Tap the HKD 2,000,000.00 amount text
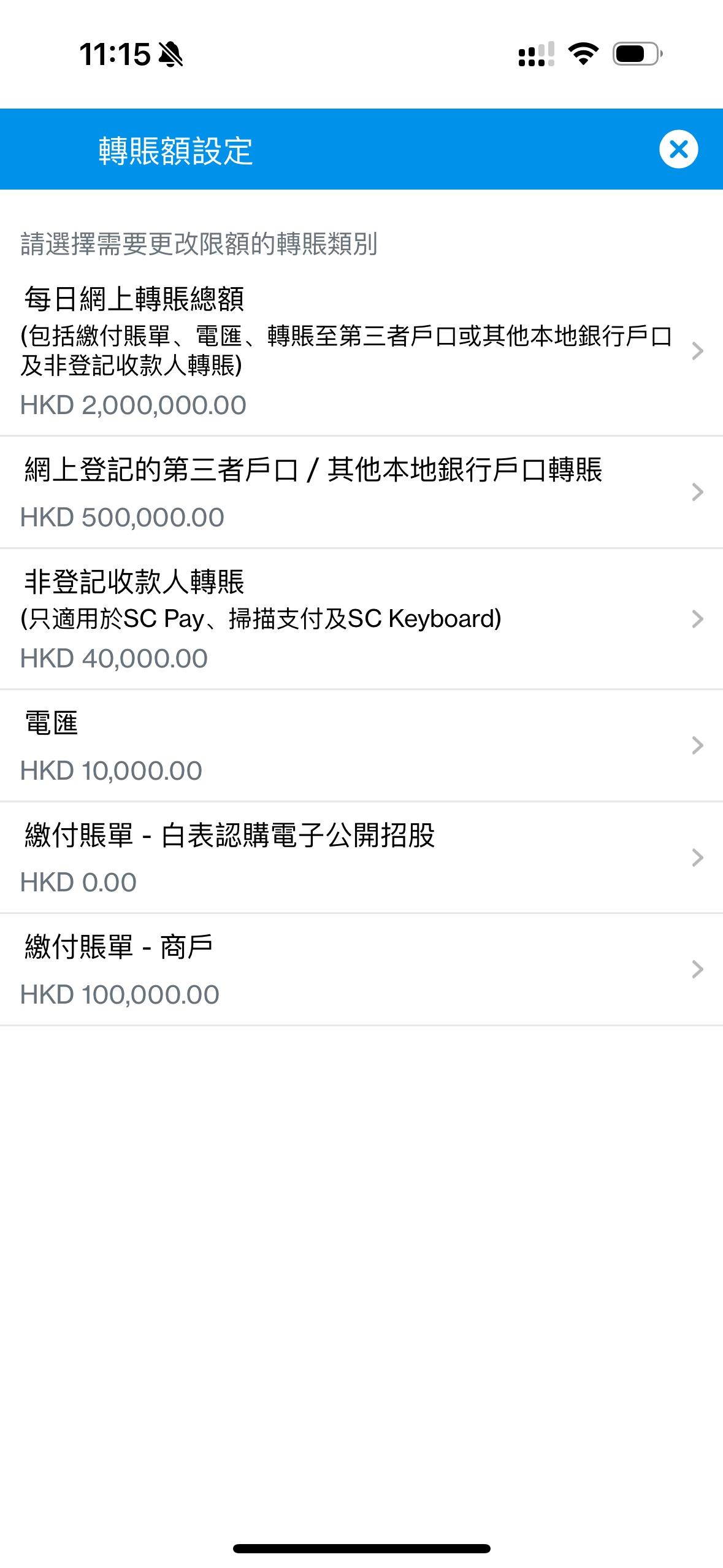This screenshot has width=723, height=1568. pyautogui.click(x=132, y=404)
